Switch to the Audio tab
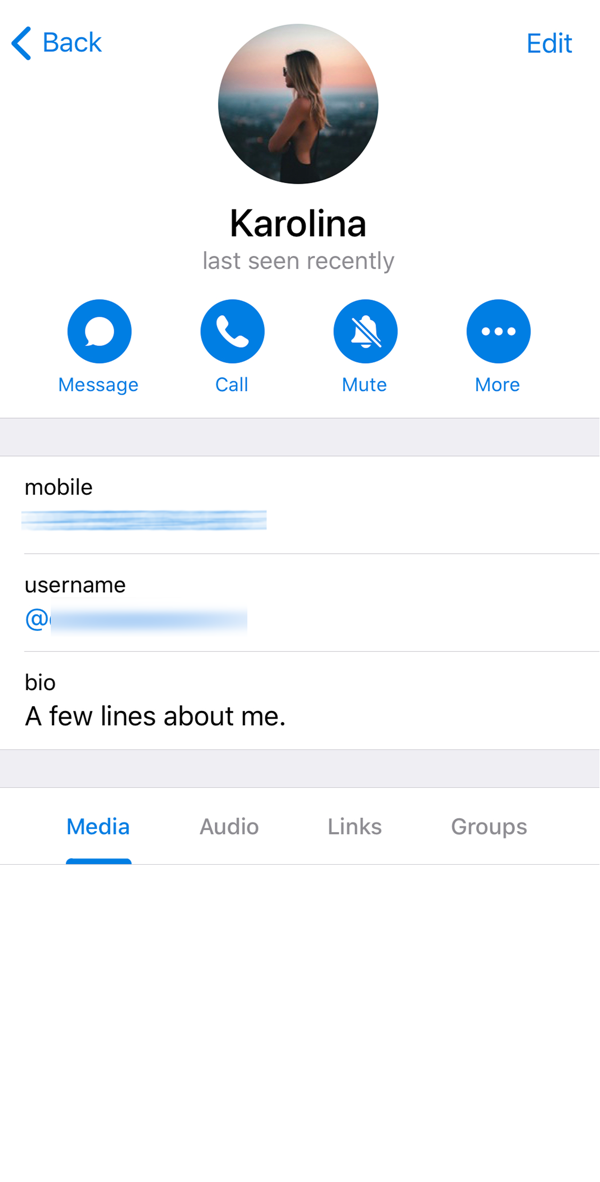Image resolution: width=600 pixels, height=1182 pixels. [x=229, y=827]
